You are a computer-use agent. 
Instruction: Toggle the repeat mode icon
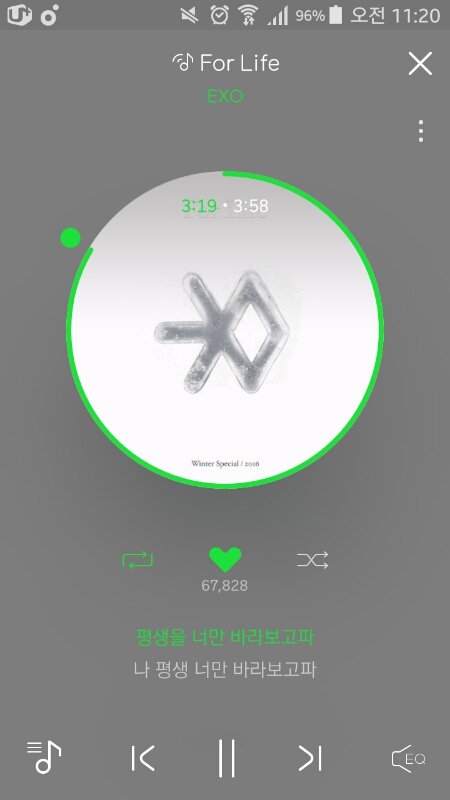tap(137, 560)
